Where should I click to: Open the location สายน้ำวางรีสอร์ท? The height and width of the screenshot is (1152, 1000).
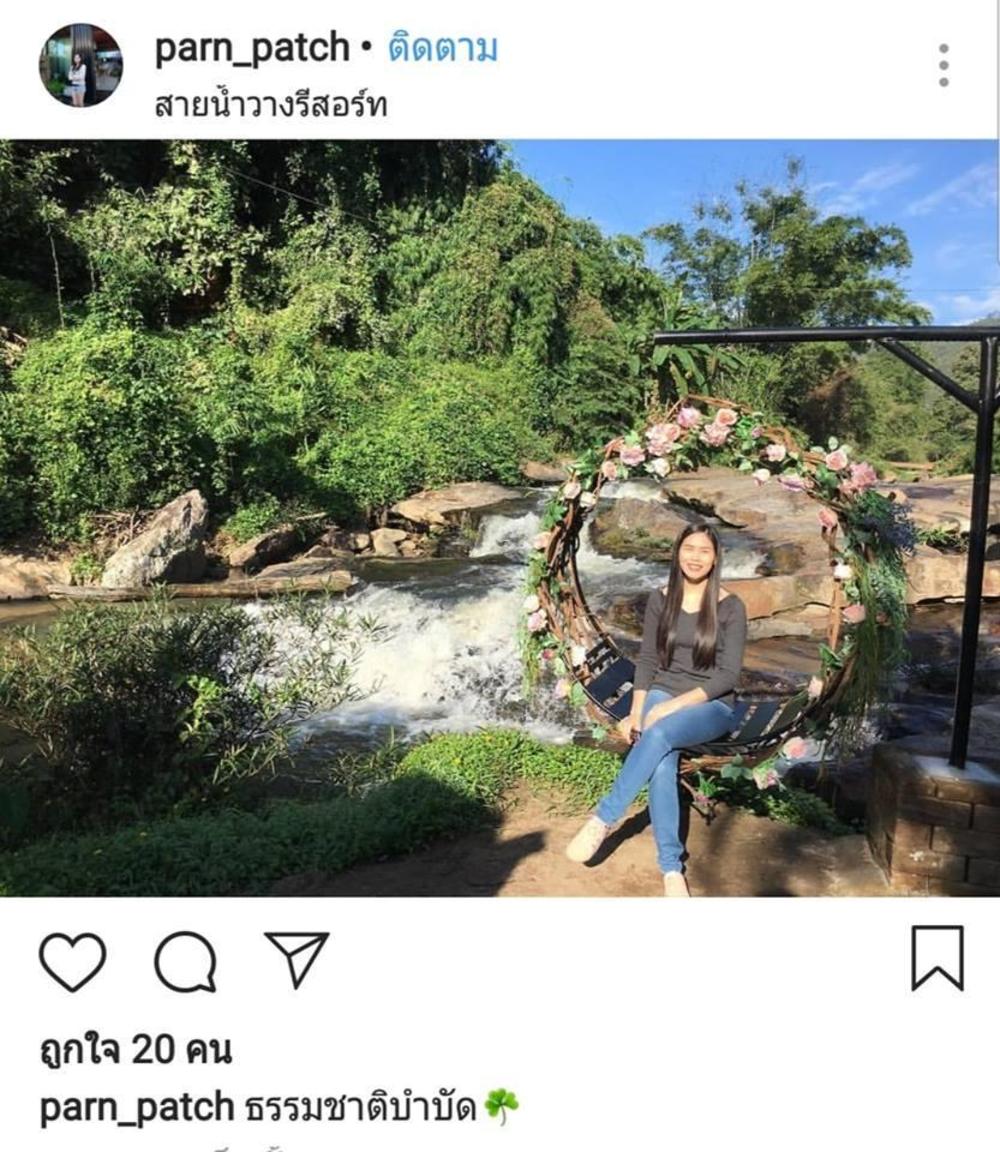[x=270, y=104]
